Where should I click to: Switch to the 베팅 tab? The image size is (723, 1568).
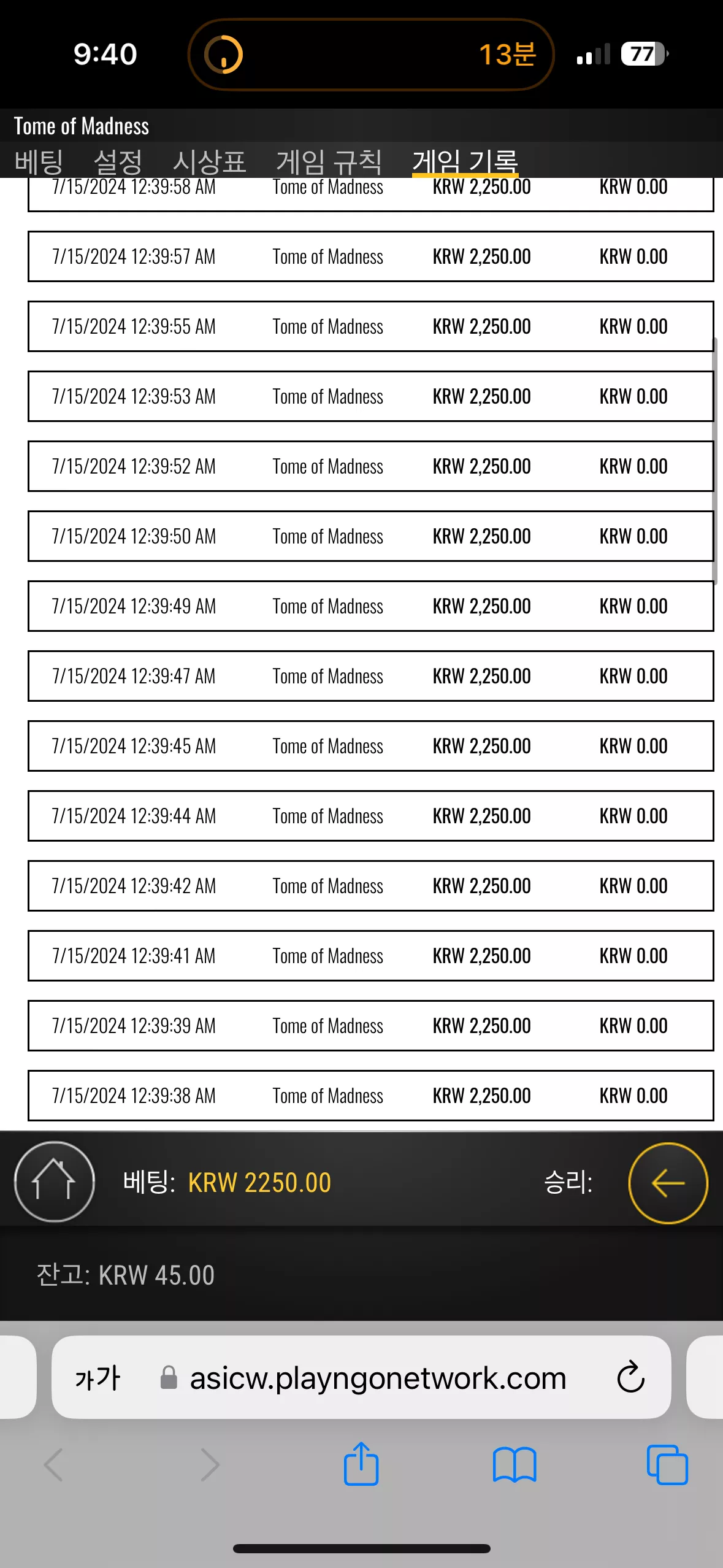[x=39, y=161]
